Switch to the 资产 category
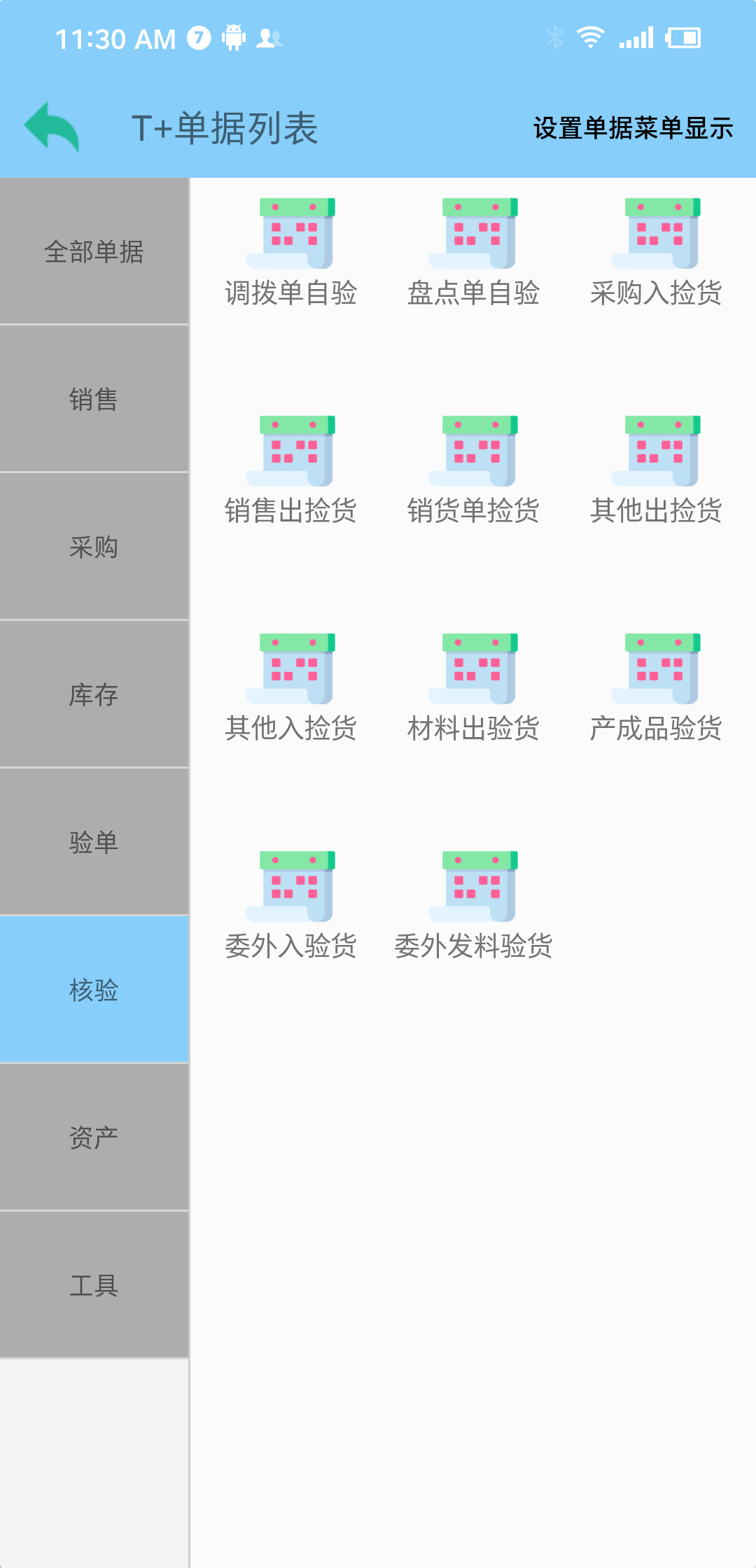Image resolution: width=756 pixels, height=1568 pixels. tap(94, 1137)
